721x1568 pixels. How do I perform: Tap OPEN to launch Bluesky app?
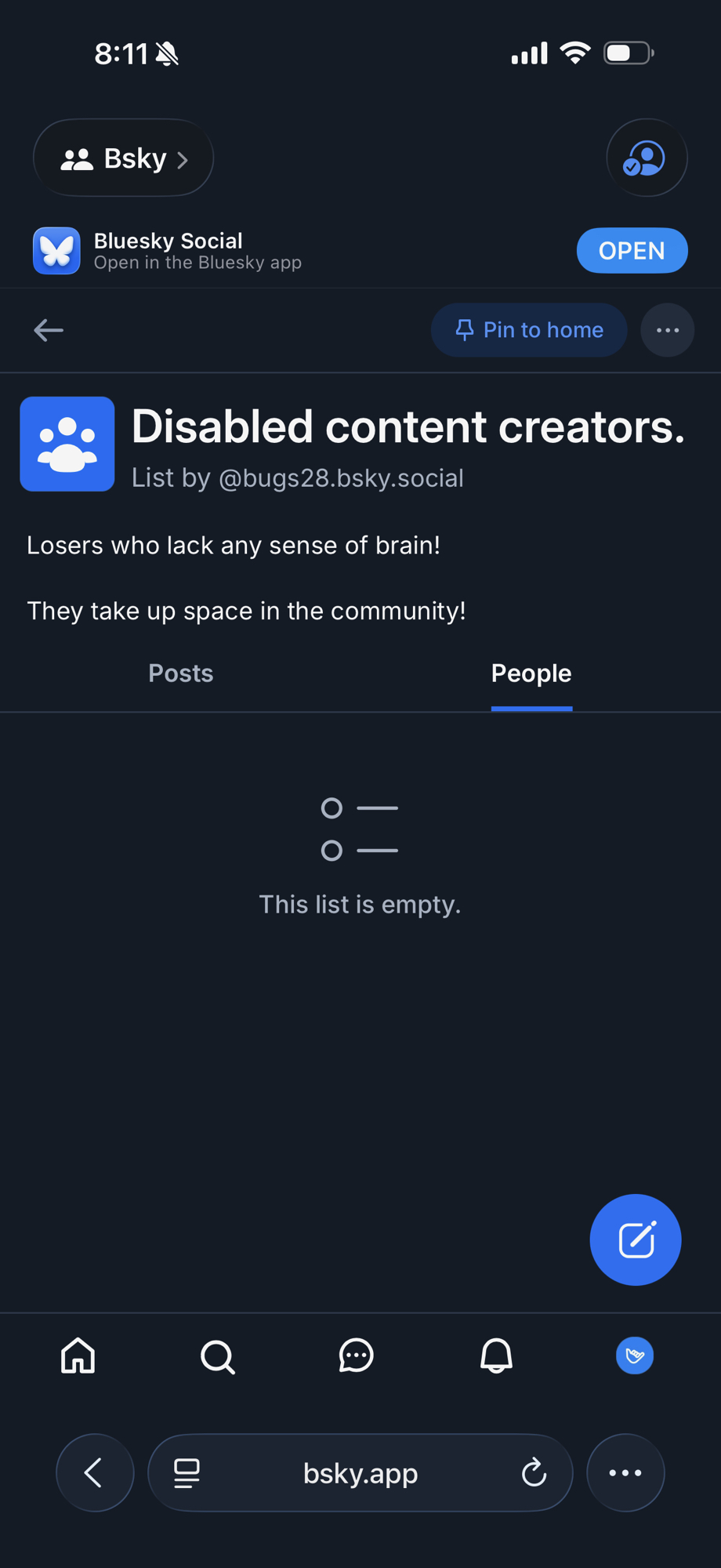(x=632, y=251)
